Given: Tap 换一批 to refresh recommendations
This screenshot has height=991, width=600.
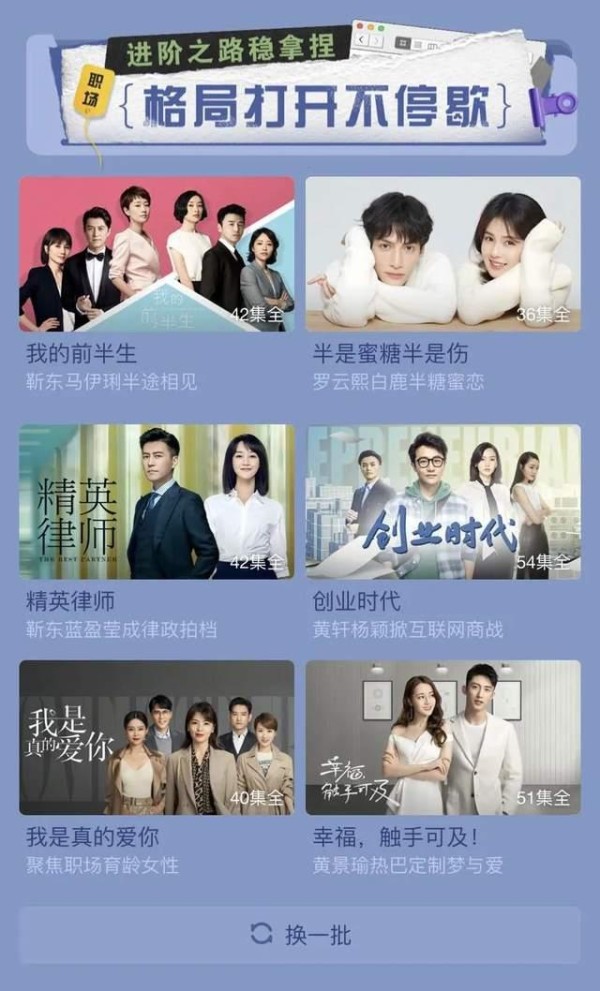Looking at the screenshot, I should coord(300,935).
